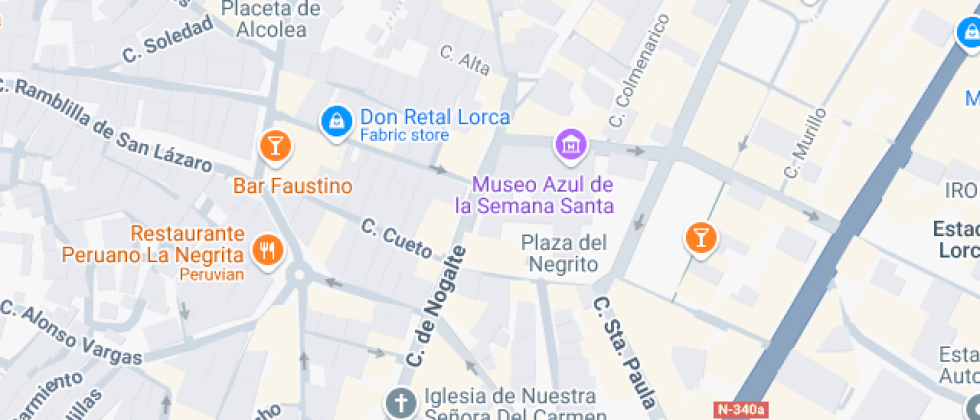Viewport: 980px width, 420px height.
Task: Open the Don Retal Lorca fabric store pin
Action: coord(336,122)
